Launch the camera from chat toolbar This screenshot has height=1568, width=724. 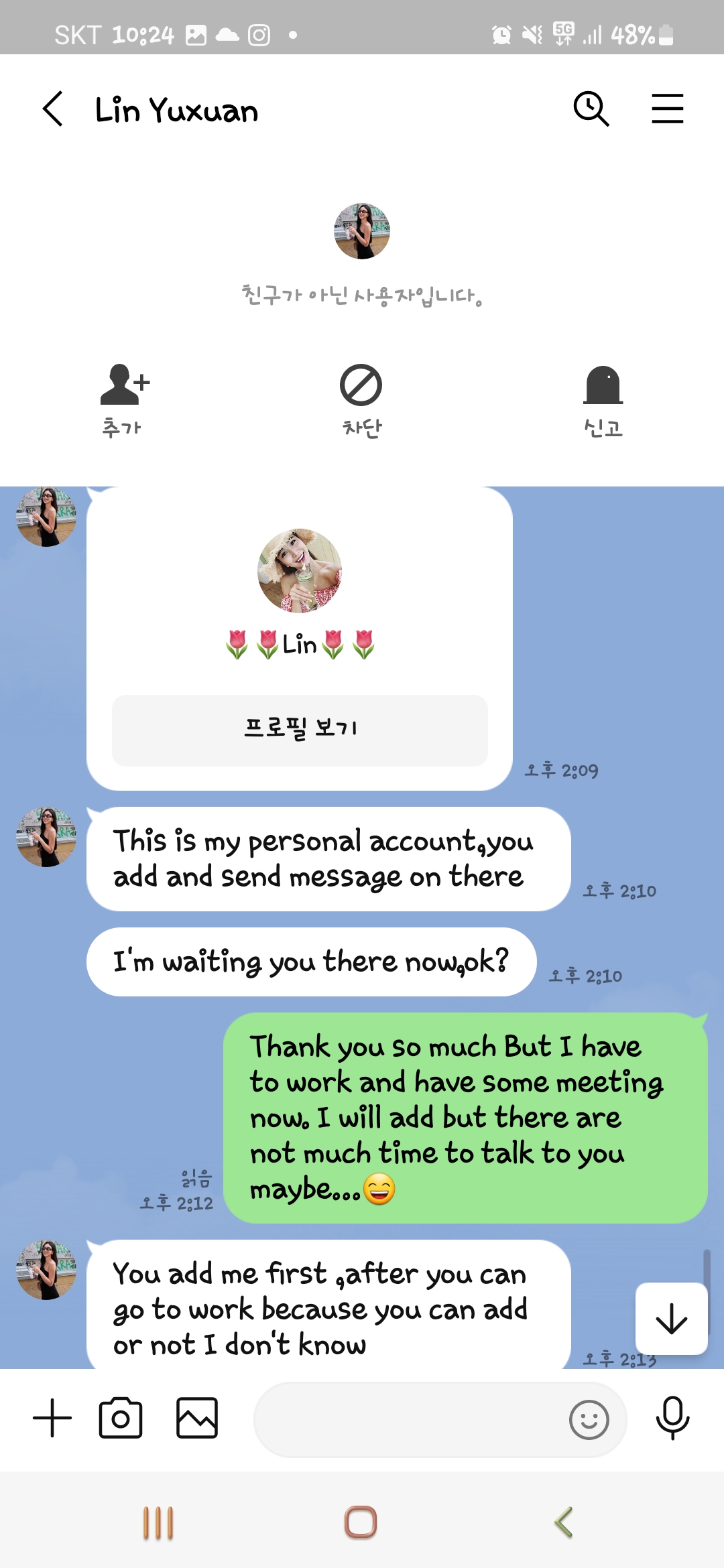[121, 1418]
